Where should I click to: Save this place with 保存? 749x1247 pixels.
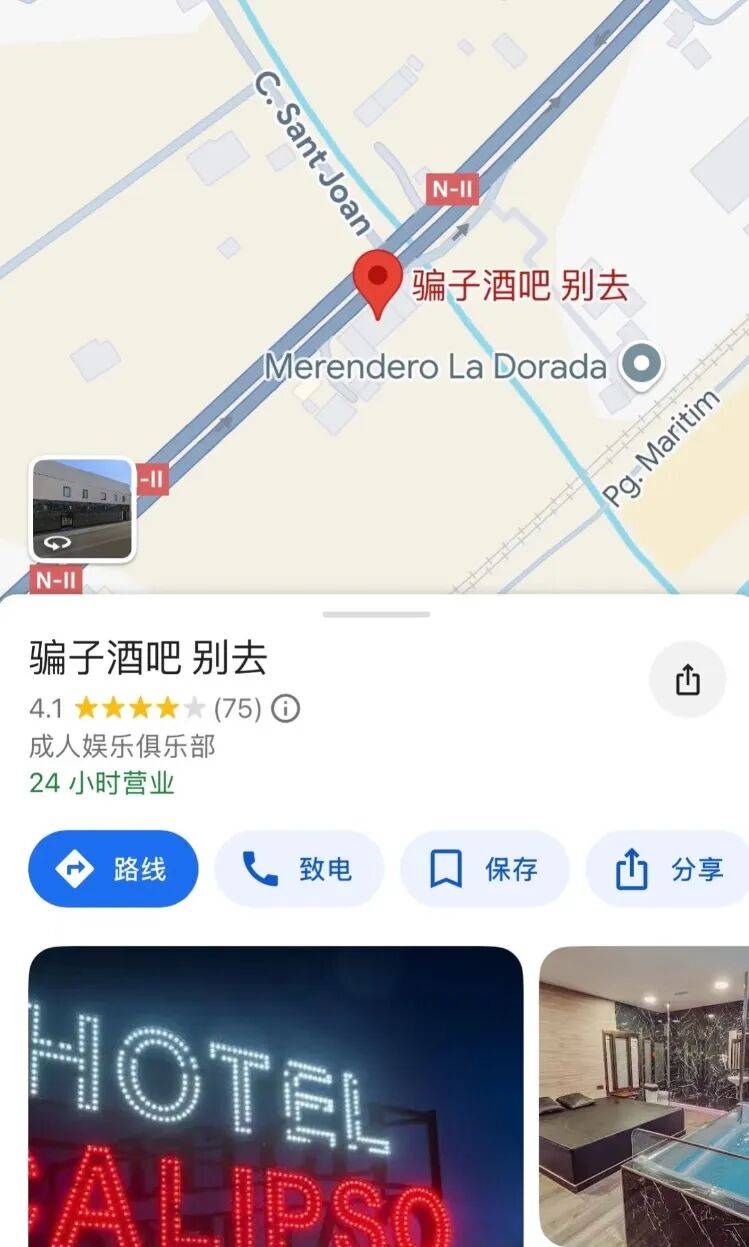(484, 869)
